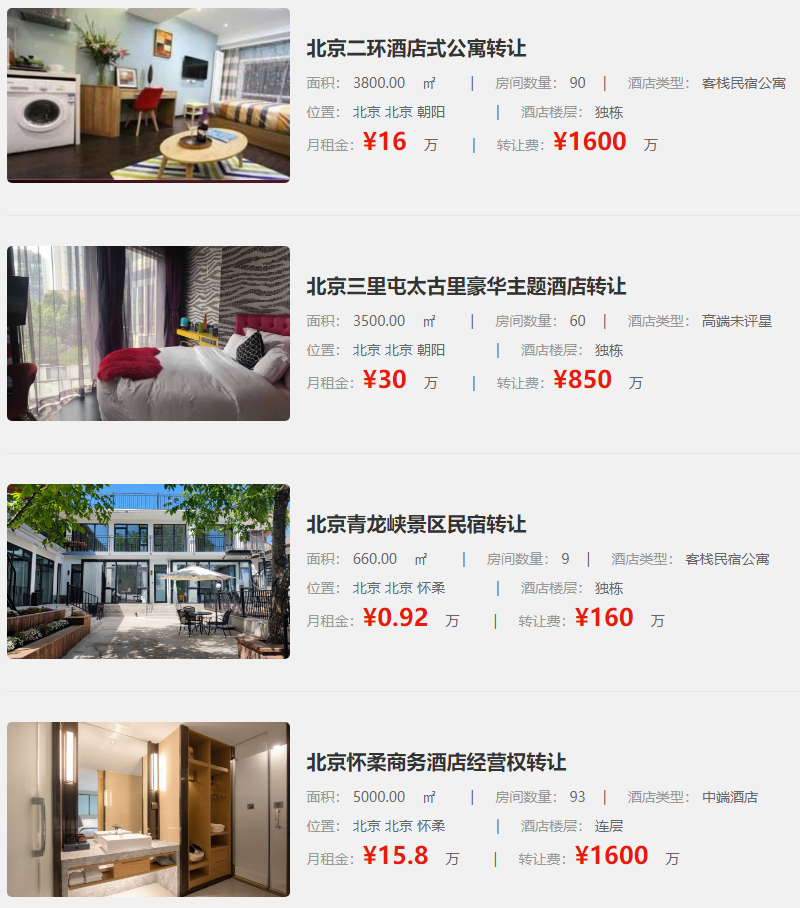Open the 北京怀柔商务酒店经营权转让 listing

tap(436, 763)
